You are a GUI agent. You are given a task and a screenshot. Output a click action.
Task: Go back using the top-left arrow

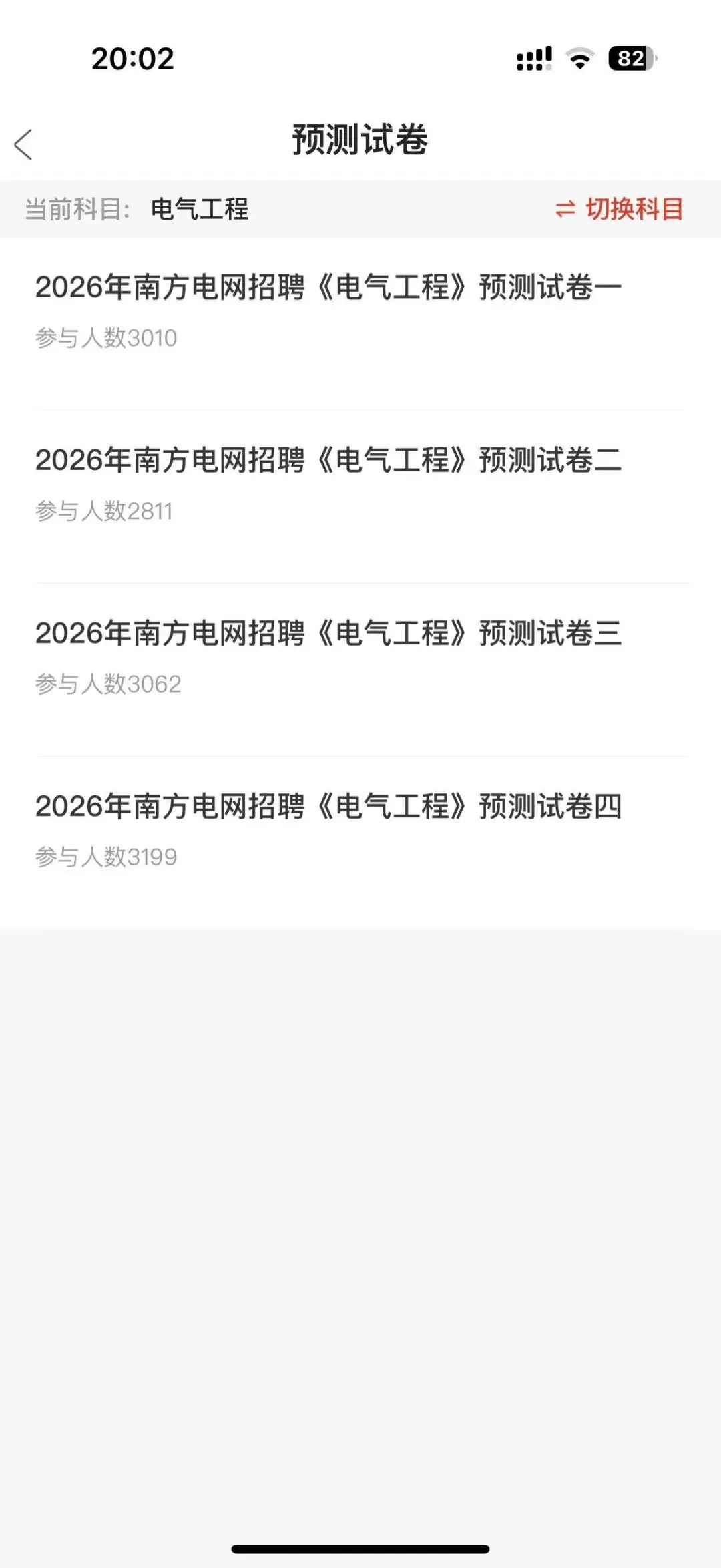[23, 144]
